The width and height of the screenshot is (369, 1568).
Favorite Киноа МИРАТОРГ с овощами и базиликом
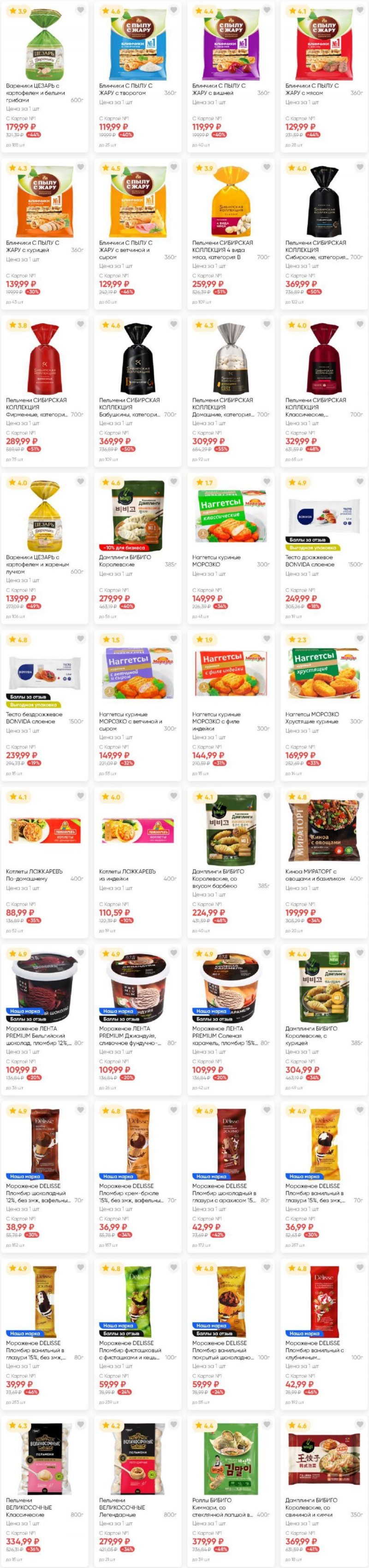tap(360, 796)
